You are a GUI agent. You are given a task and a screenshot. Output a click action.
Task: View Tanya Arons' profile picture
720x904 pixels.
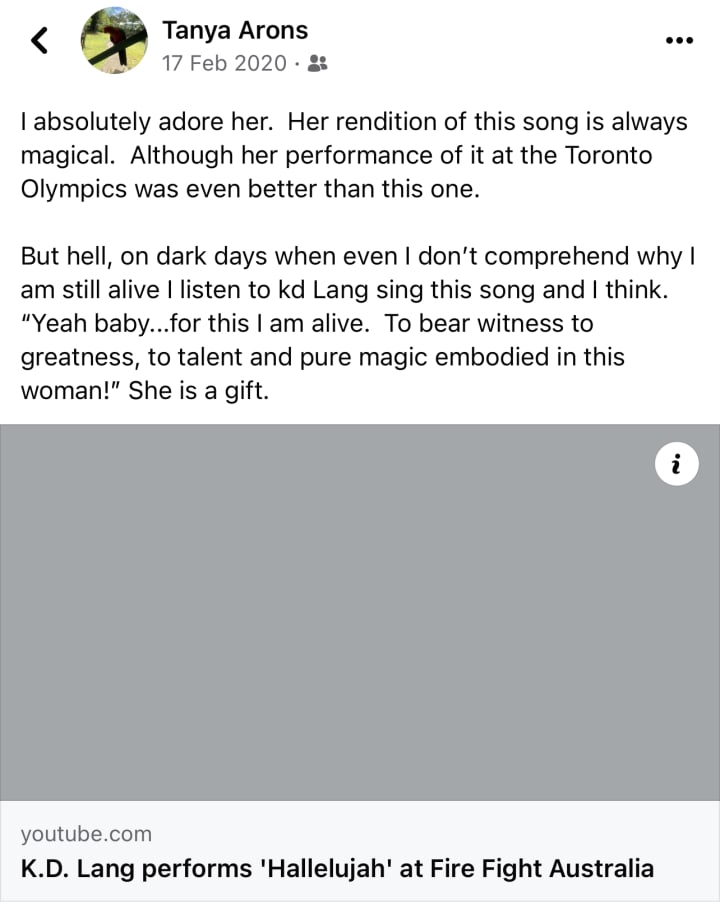click(x=111, y=41)
